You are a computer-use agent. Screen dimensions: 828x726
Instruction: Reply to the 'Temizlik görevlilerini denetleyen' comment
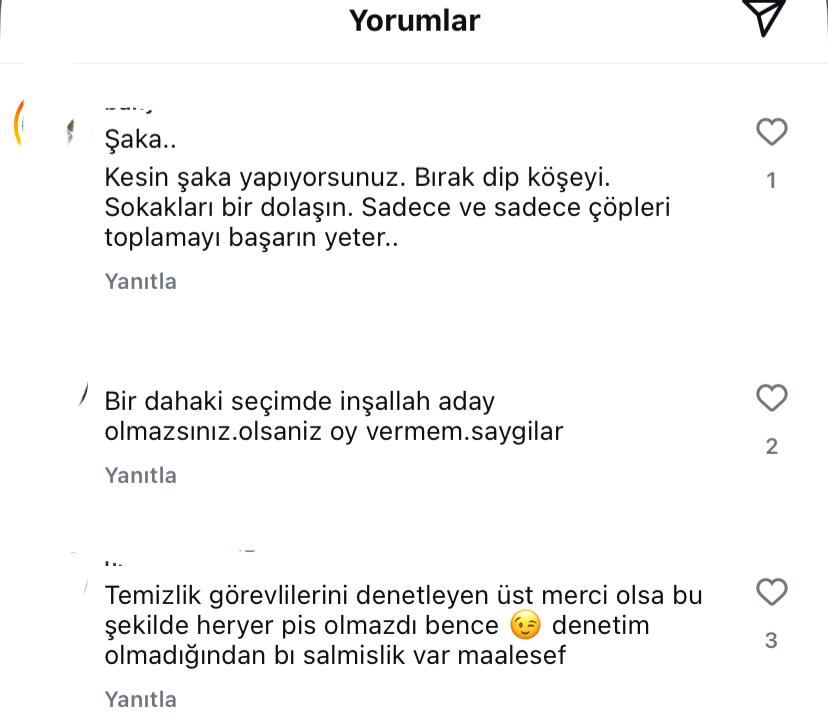coord(141,700)
